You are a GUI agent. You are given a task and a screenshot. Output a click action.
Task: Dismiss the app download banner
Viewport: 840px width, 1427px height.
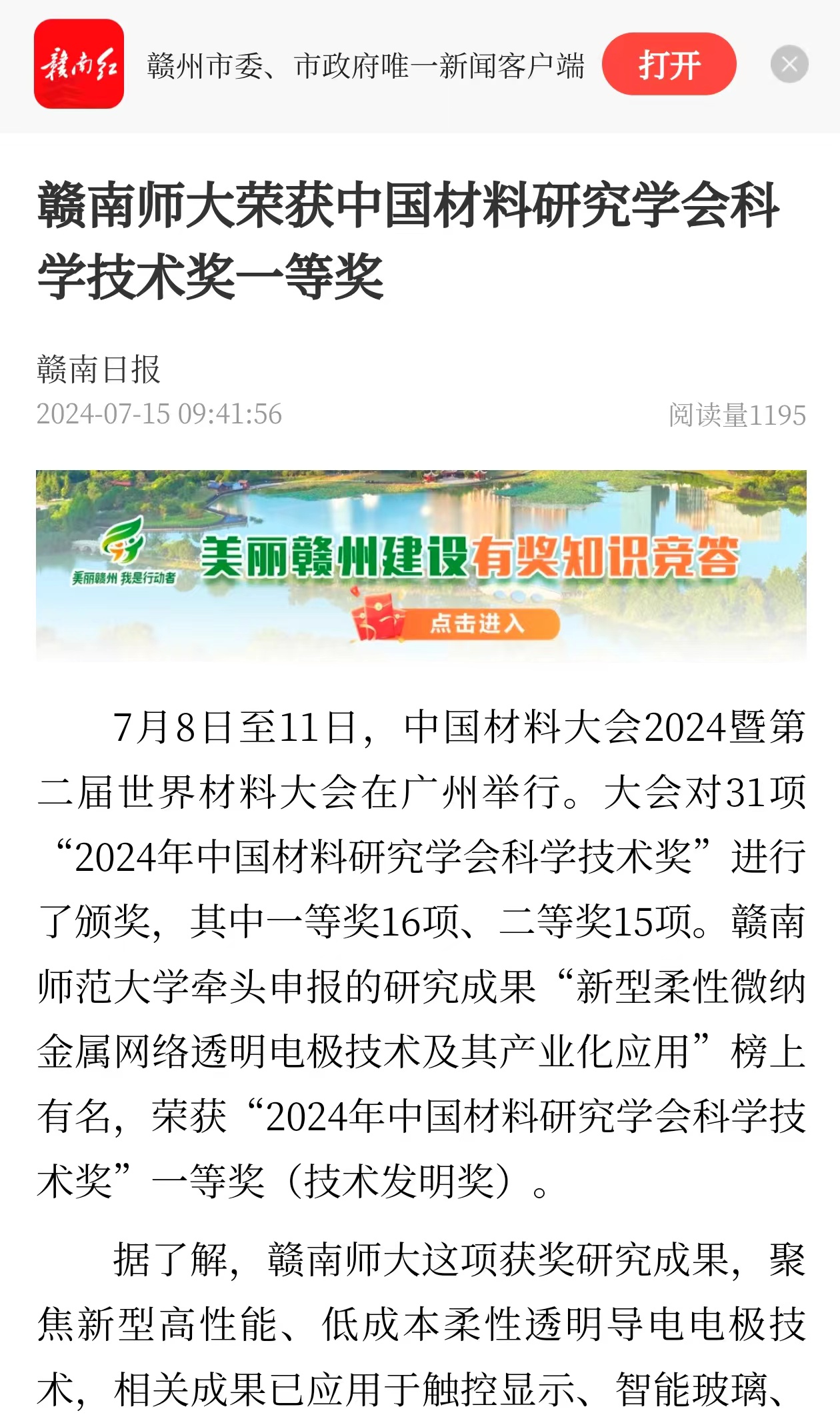point(789,65)
